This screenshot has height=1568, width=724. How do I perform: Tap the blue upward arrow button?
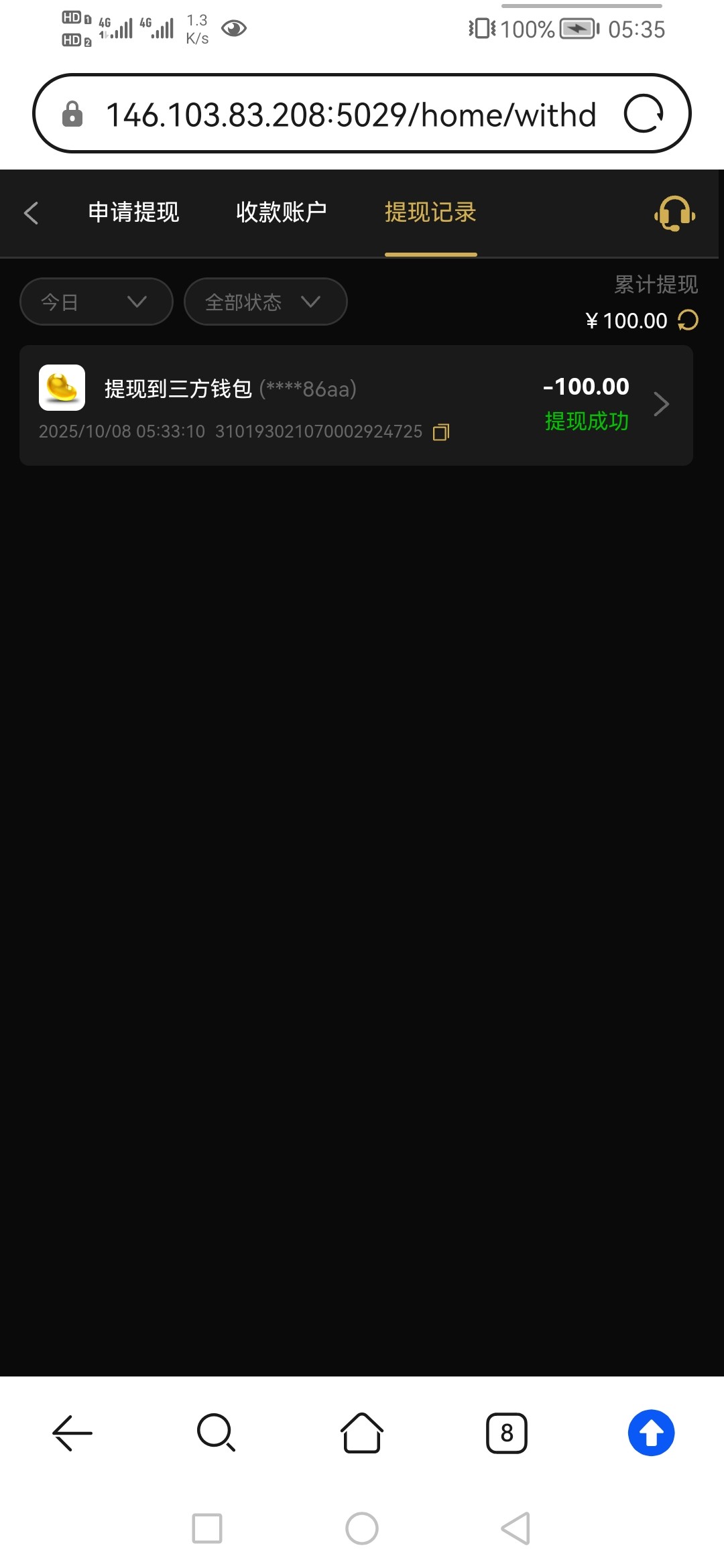[651, 1433]
